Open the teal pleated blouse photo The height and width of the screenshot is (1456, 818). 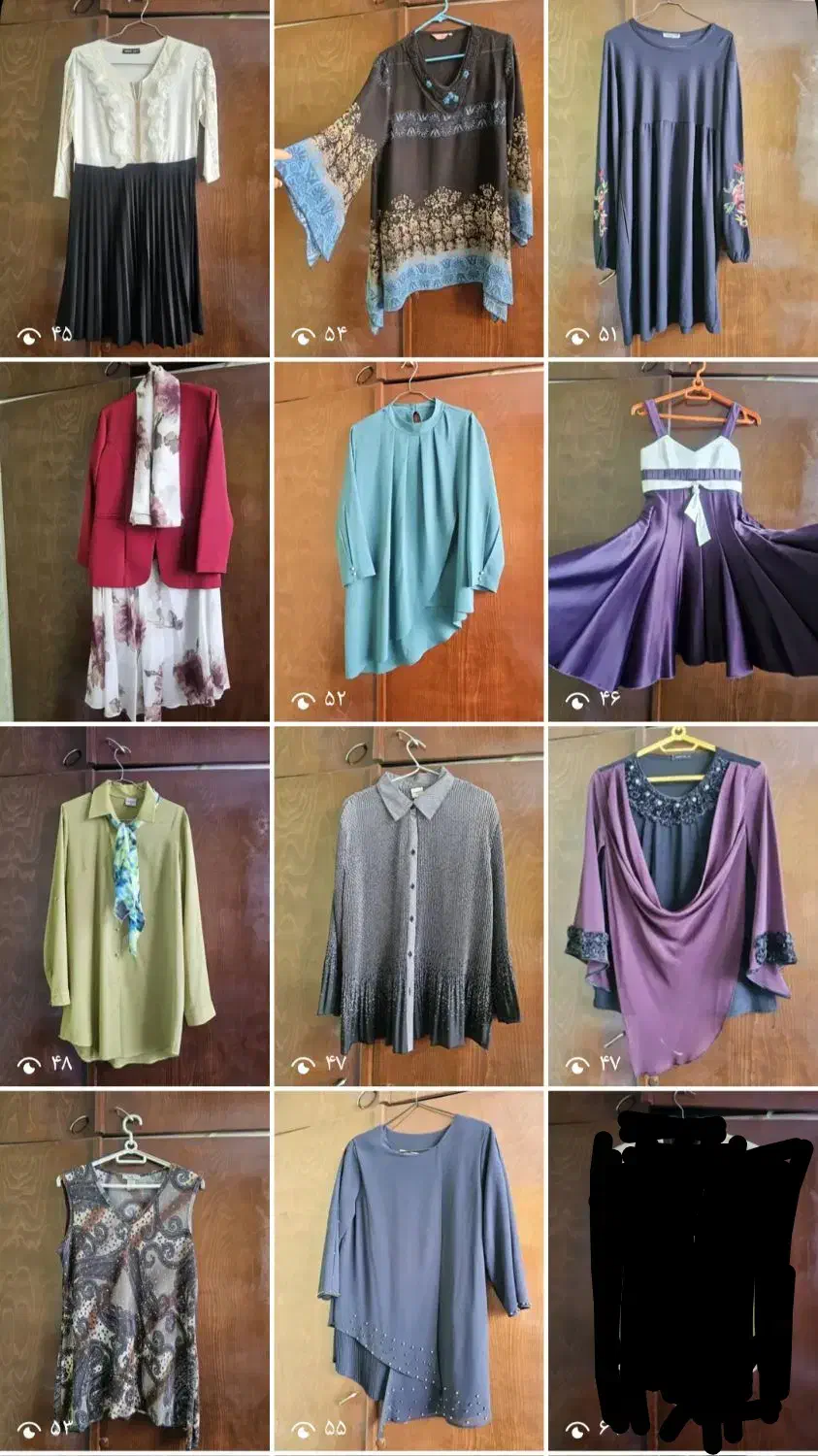[x=409, y=542]
